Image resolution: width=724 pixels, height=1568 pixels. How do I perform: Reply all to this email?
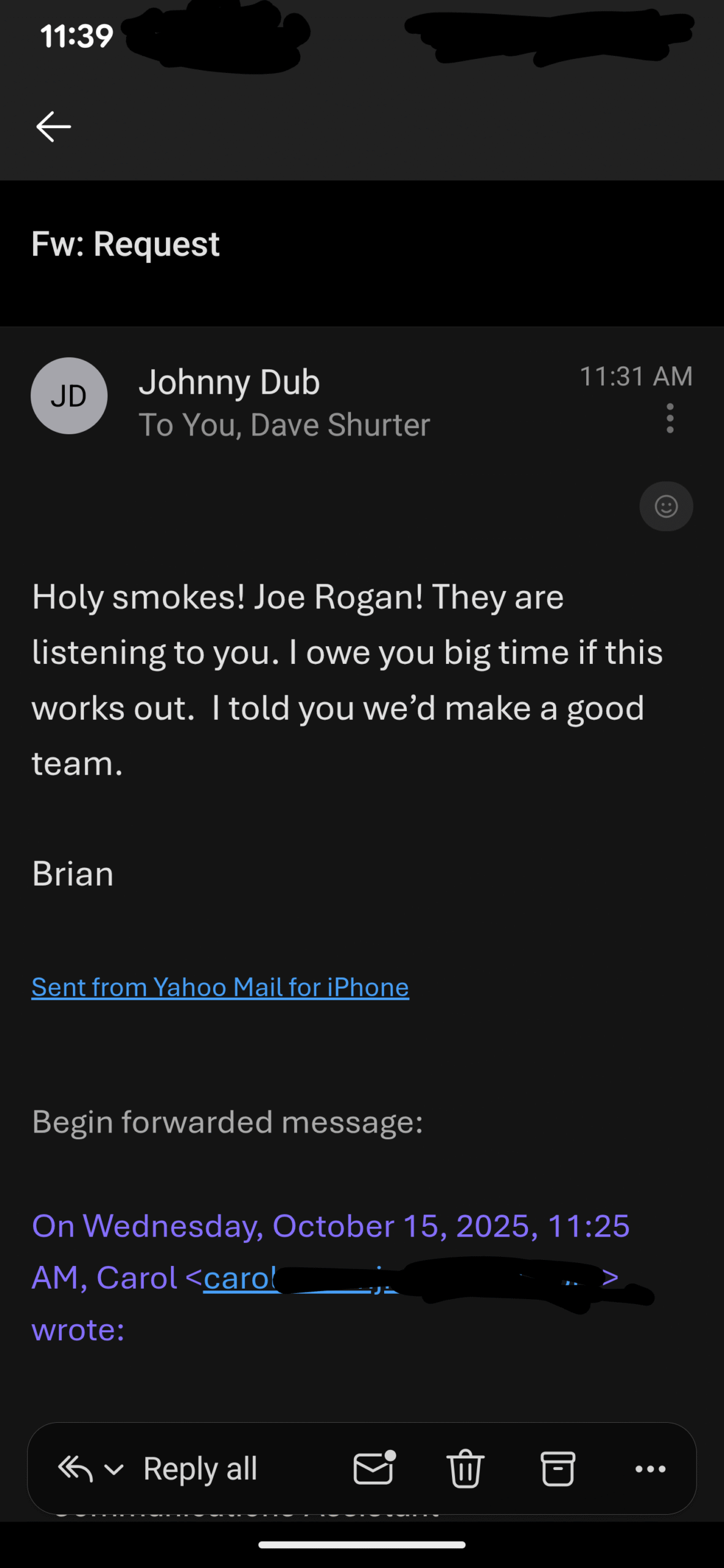(x=200, y=1469)
